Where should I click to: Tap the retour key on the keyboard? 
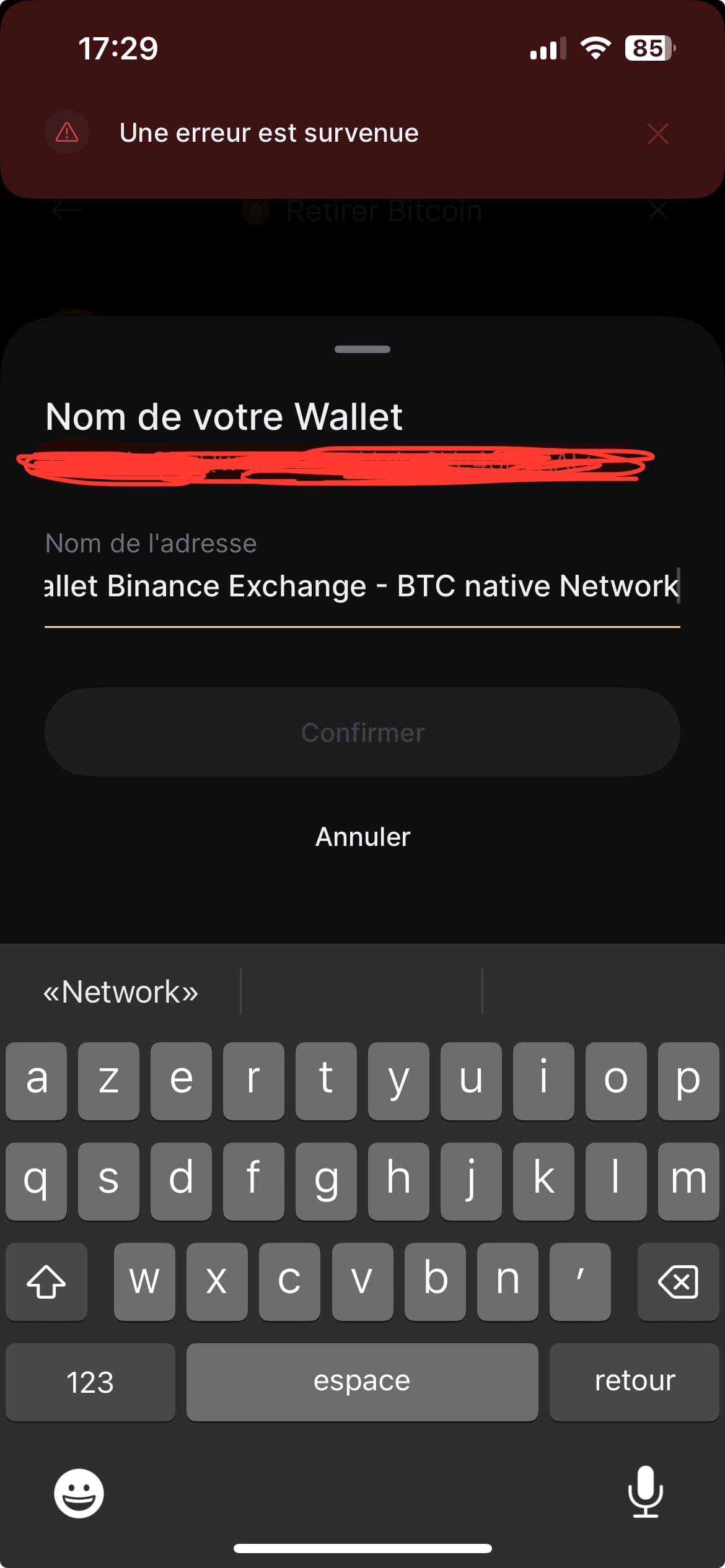[x=634, y=1382]
